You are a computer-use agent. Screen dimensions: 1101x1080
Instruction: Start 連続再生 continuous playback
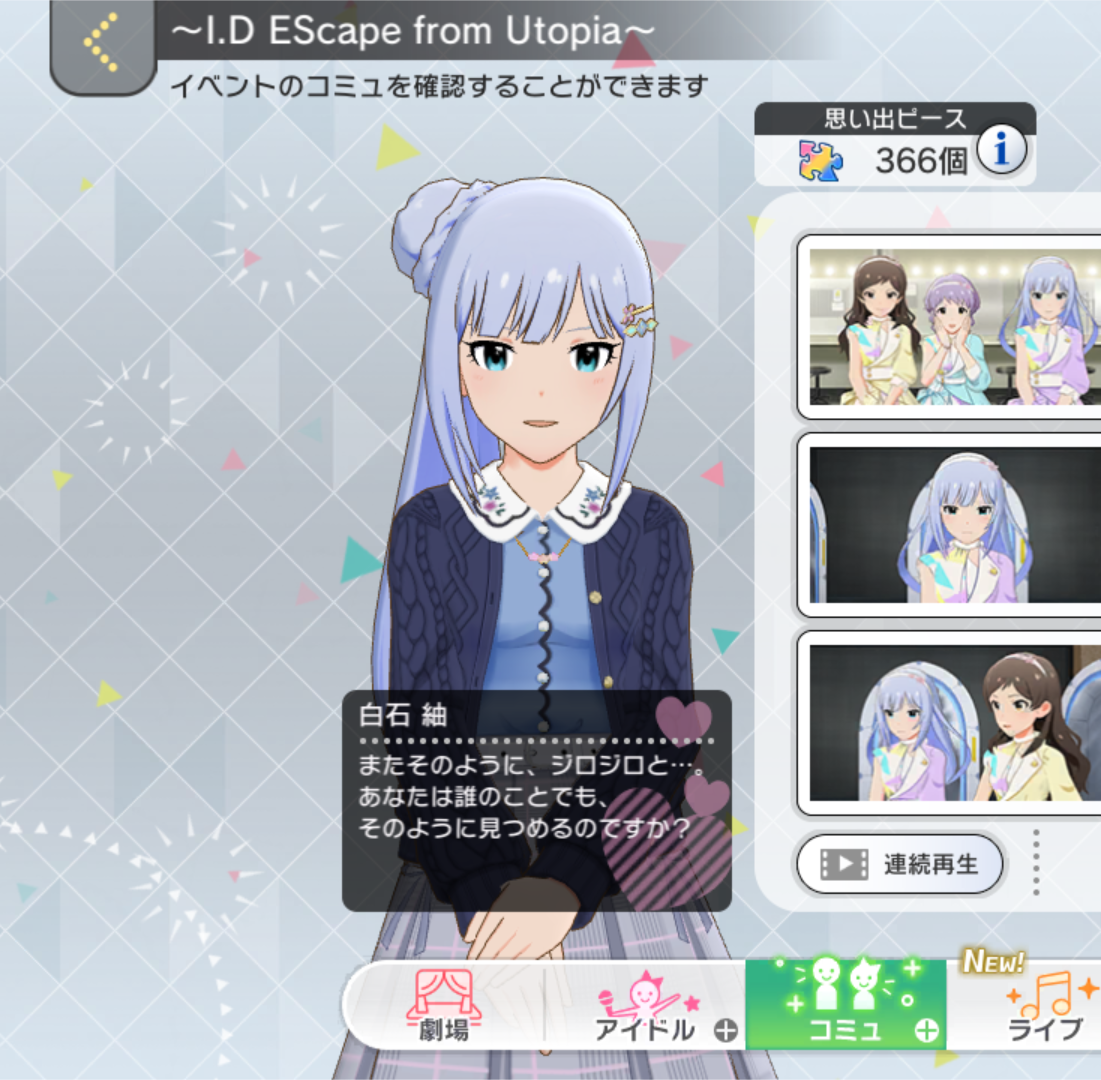899,864
